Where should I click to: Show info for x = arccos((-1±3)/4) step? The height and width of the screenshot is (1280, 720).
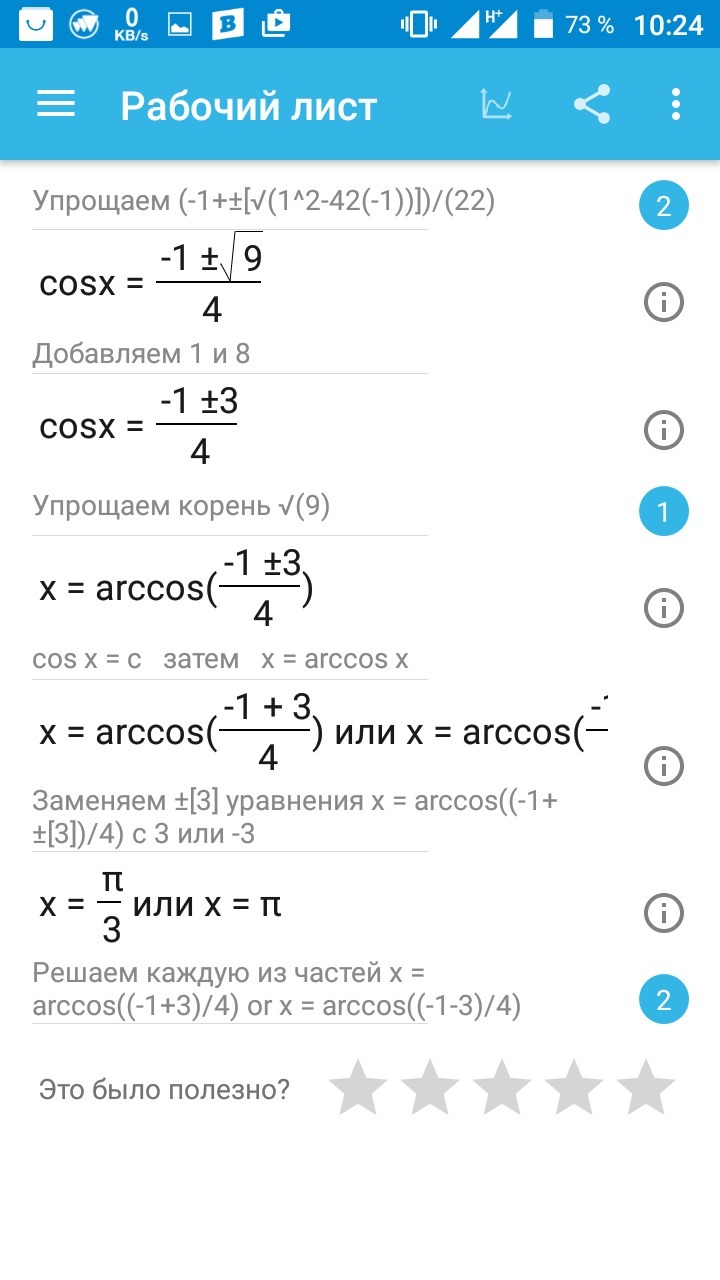(664, 607)
